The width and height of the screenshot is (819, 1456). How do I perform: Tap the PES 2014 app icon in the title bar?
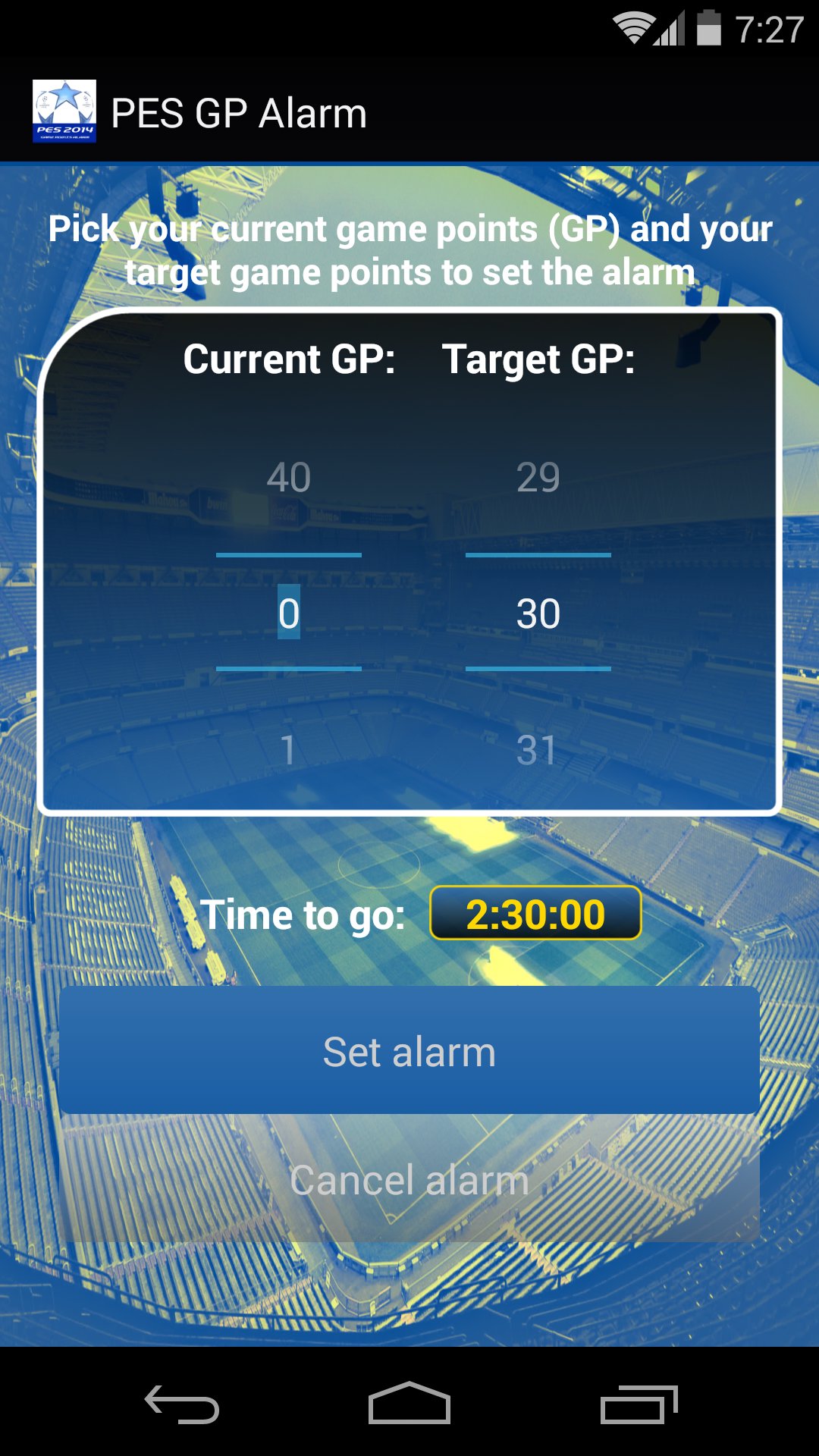pos(66,112)
